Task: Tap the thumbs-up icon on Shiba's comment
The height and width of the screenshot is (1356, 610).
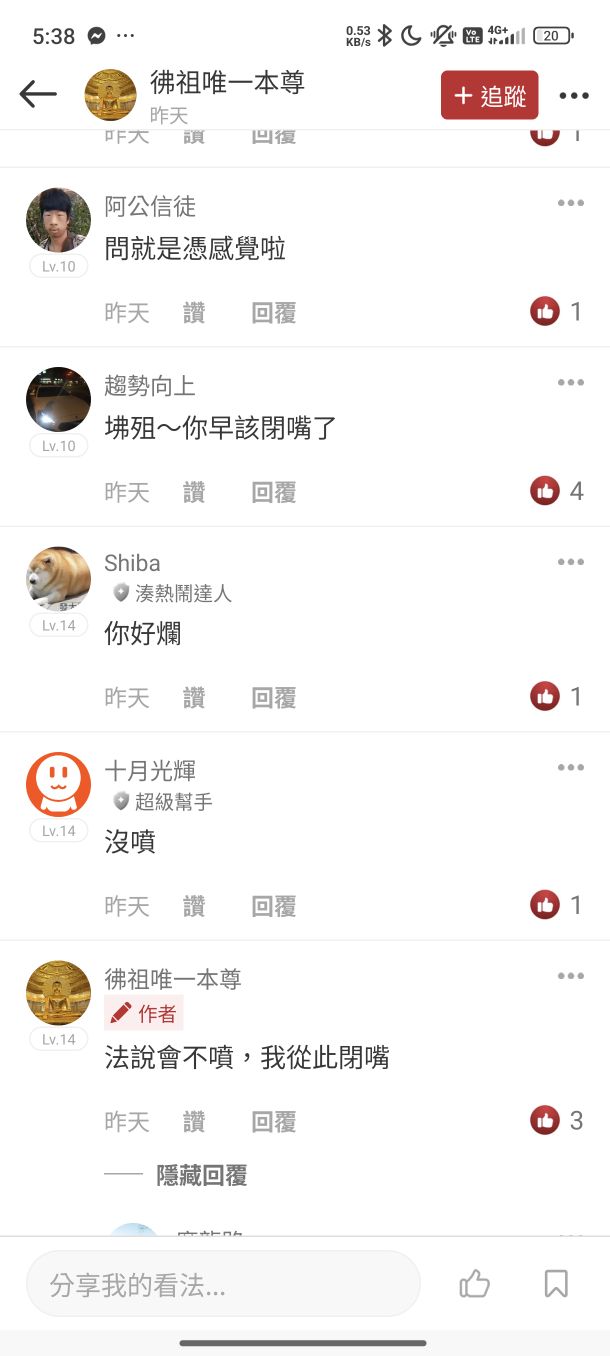Action: tap(545, 696)
